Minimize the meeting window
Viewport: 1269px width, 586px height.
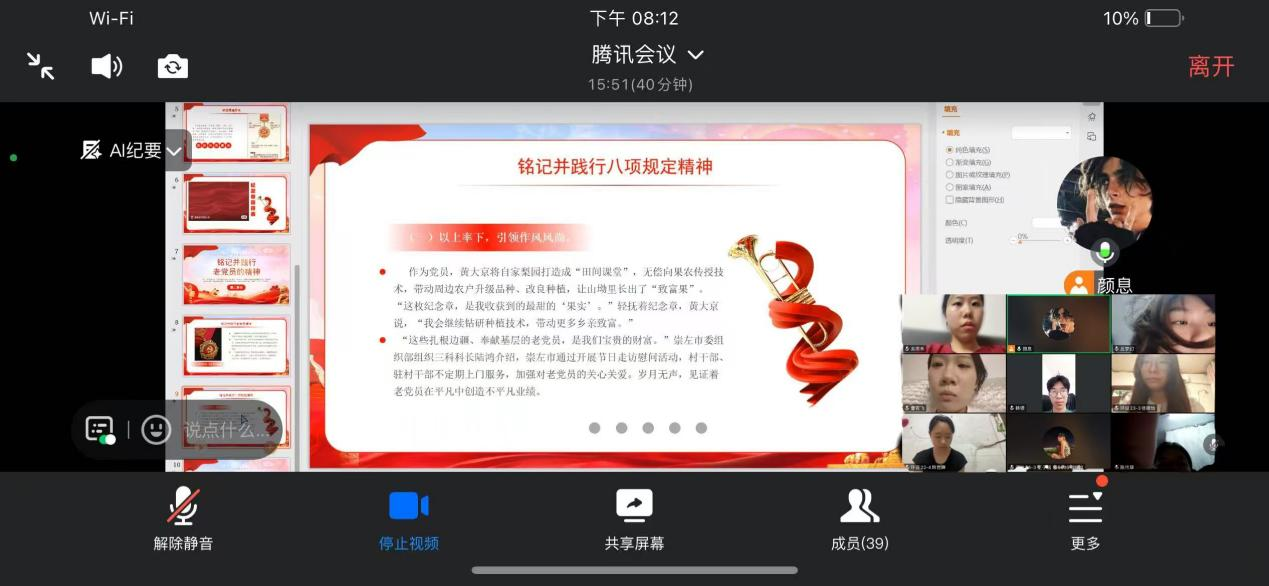[41, 66]
